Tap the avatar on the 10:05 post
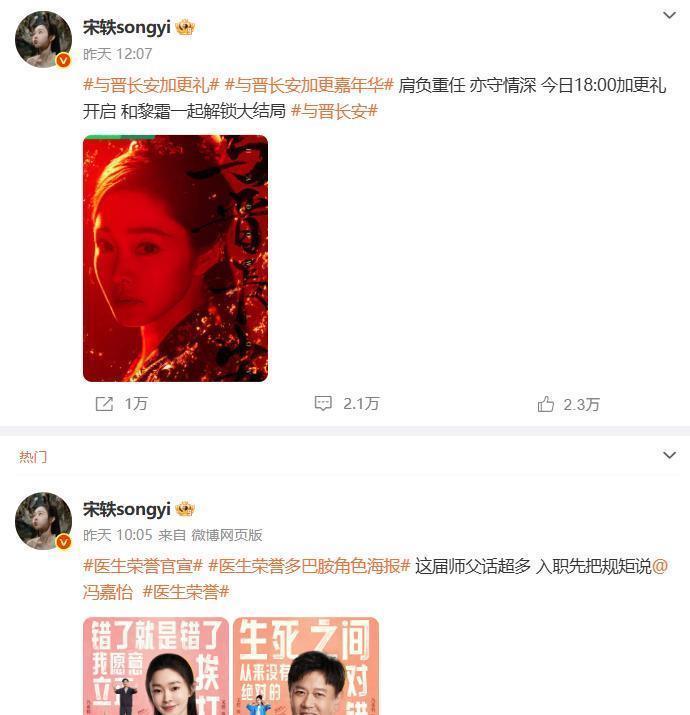The image size is (690, 715). click(x=43, y=521)
